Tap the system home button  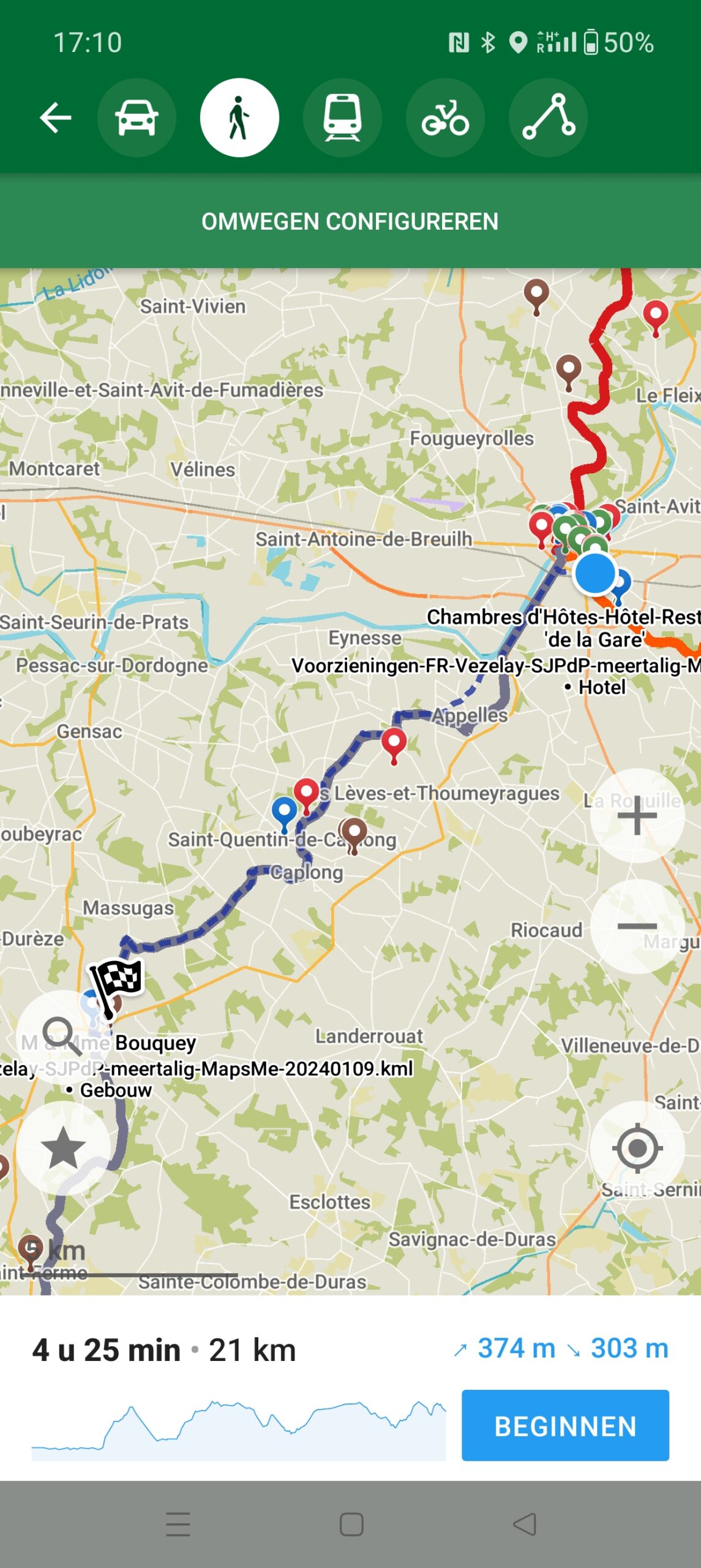(x=351, y=1524)
